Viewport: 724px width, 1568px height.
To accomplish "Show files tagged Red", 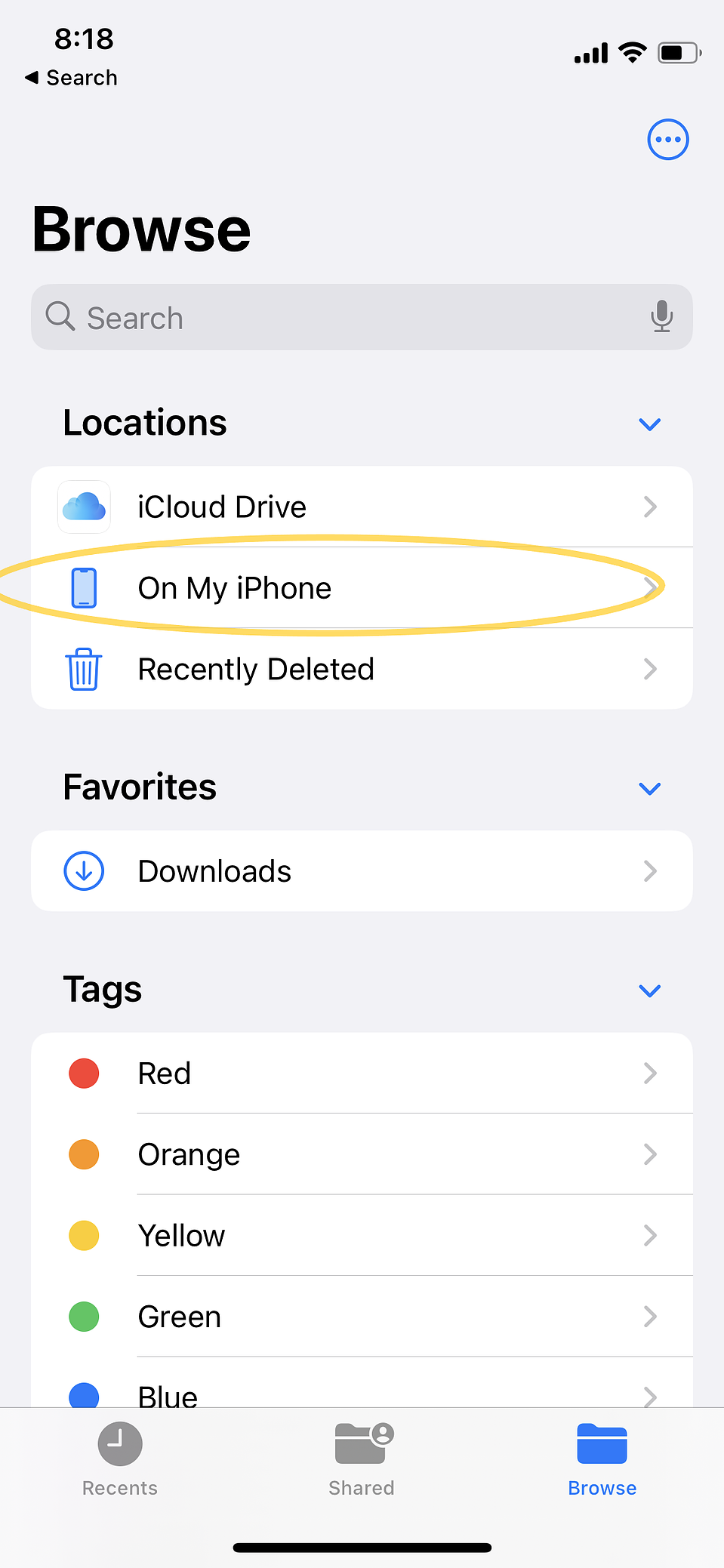I will [x=362, y=1074].
